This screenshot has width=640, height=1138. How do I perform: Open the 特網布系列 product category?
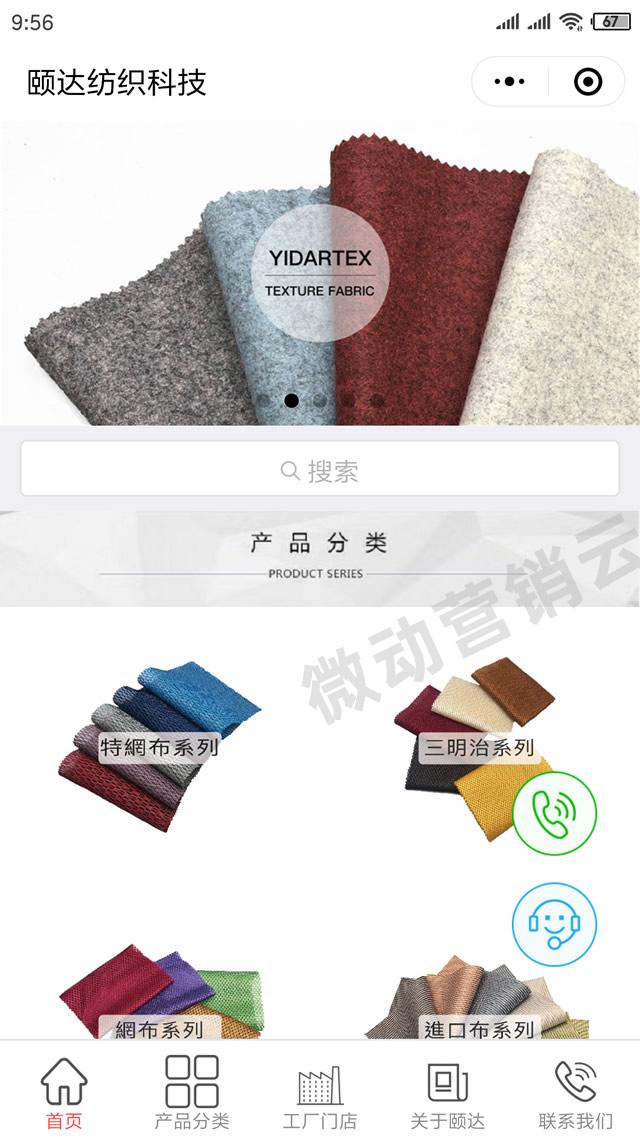(x=160, y=745)
